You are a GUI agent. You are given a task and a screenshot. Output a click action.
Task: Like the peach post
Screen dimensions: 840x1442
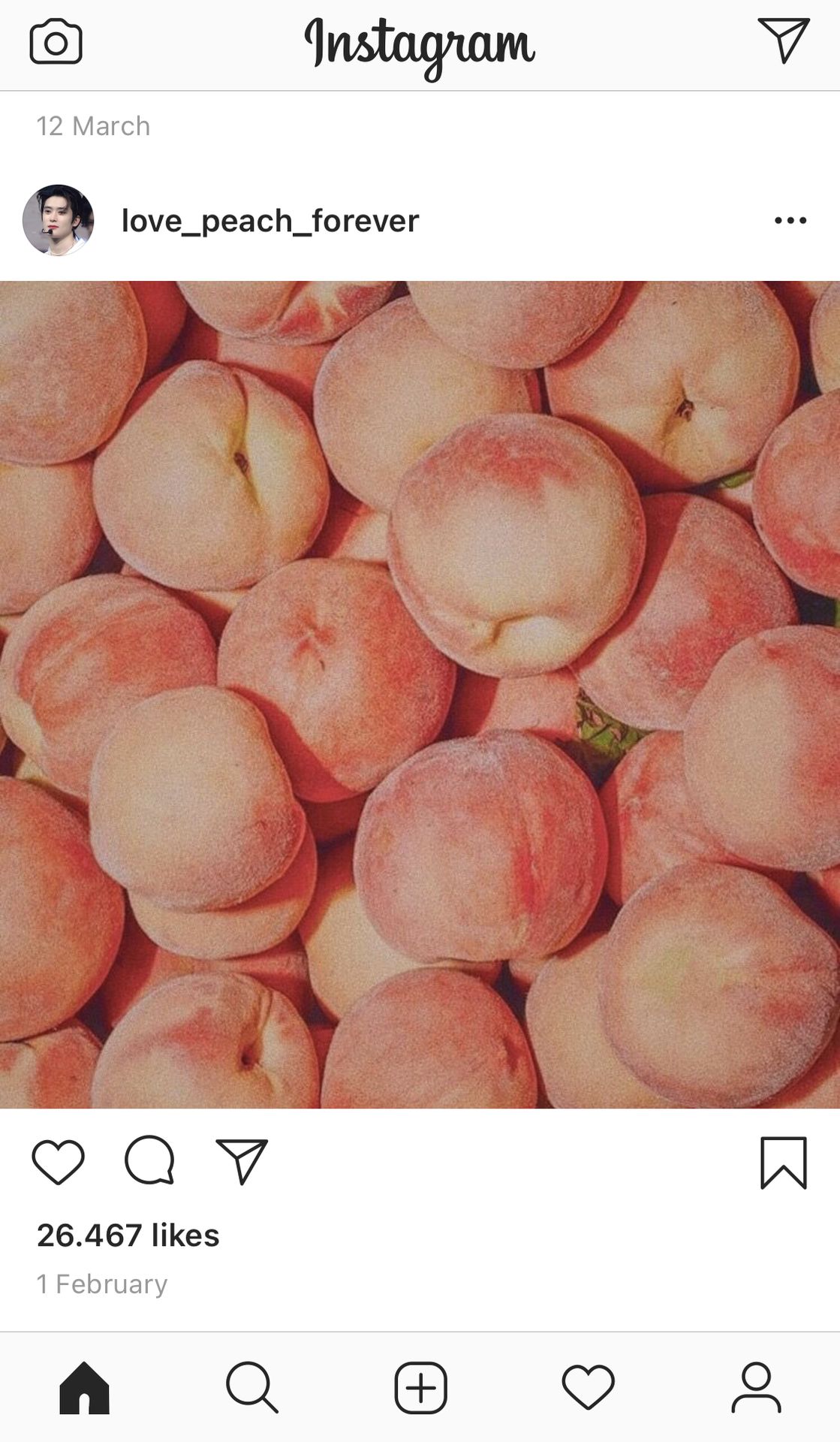[58, 1161]
